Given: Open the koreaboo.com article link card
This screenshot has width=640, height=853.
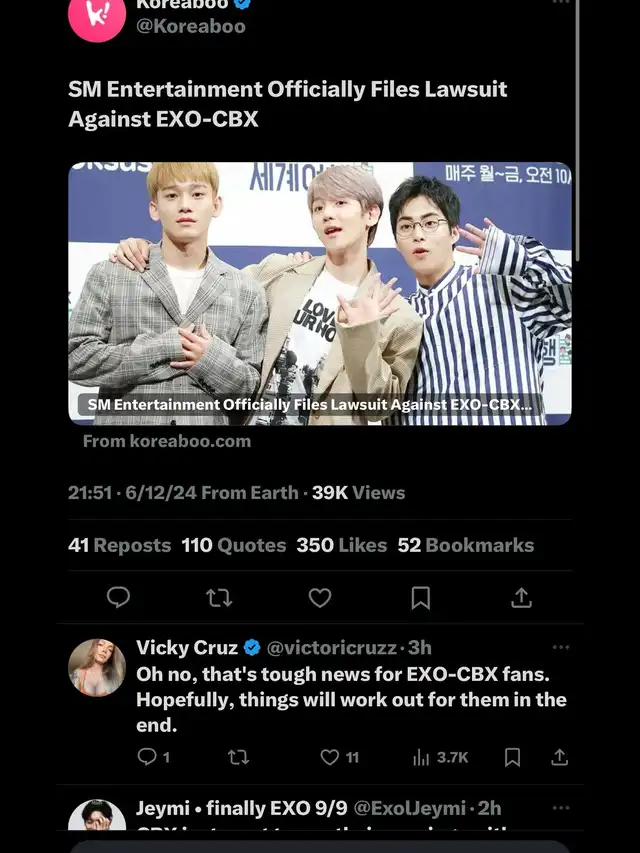Looking at the screenshot, I should point(319,293).
